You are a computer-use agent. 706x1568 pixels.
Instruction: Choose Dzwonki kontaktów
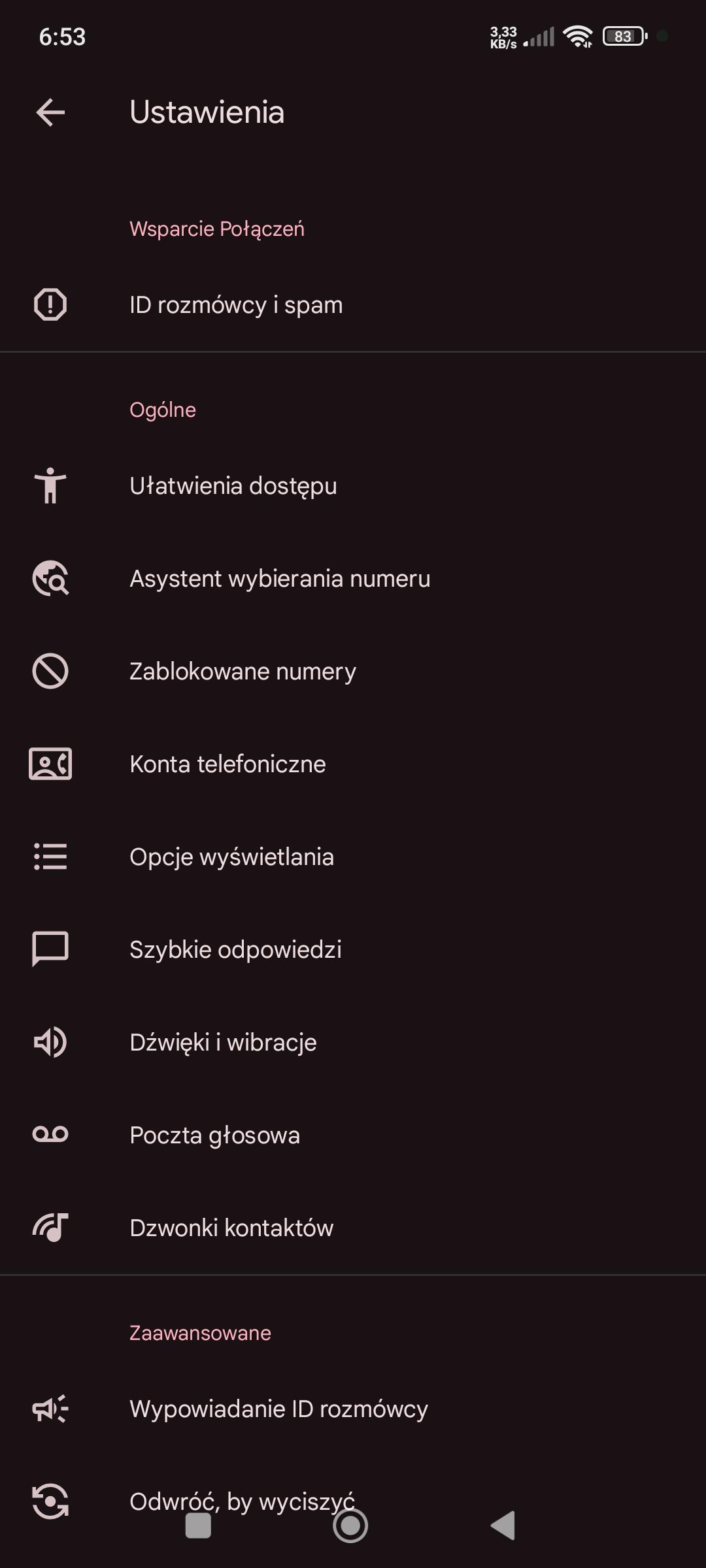(231, 1228)
